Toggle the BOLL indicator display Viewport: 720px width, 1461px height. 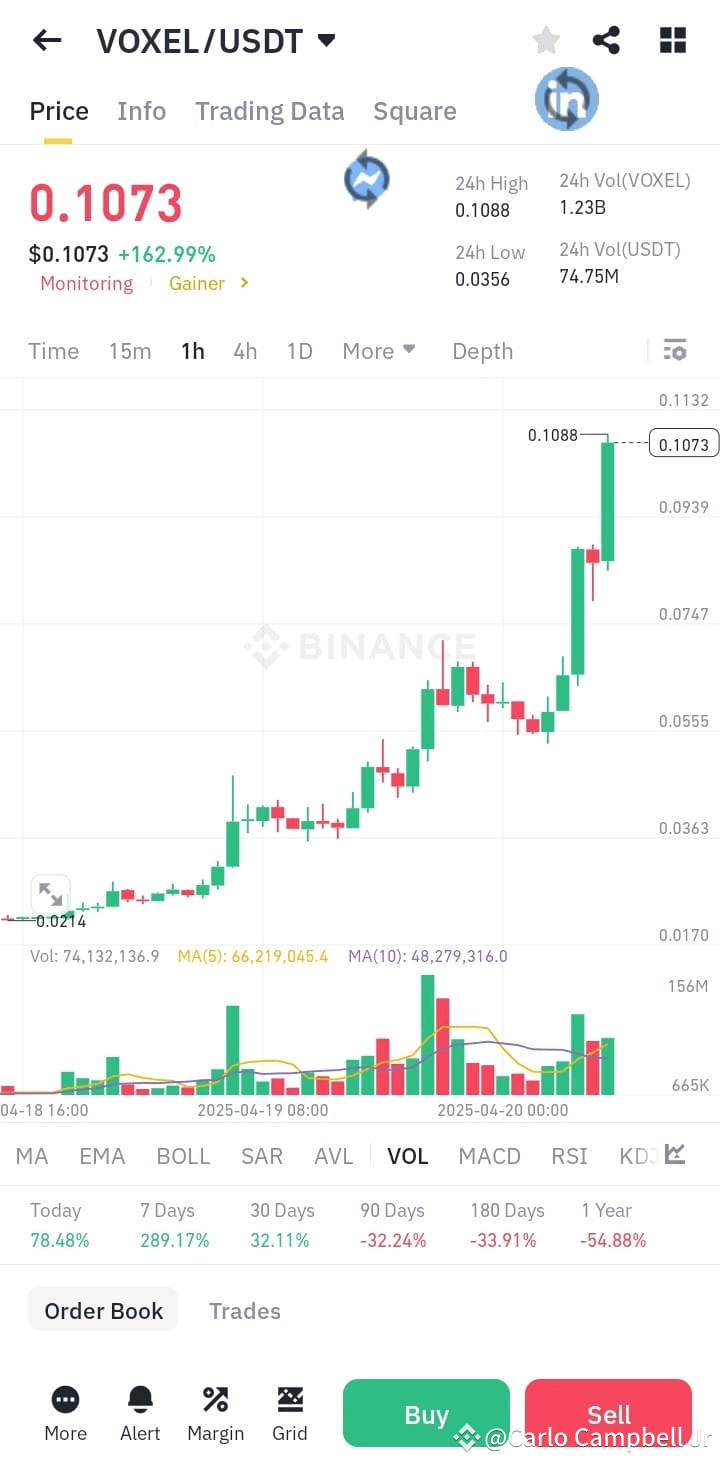[183, 1155]
